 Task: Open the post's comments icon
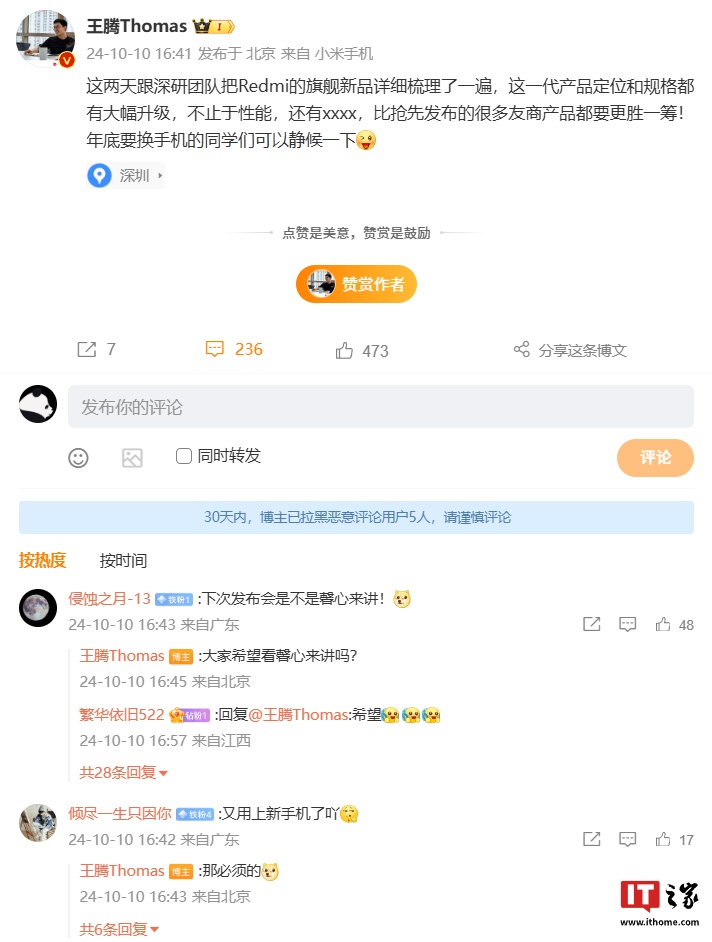coord(215,349)
